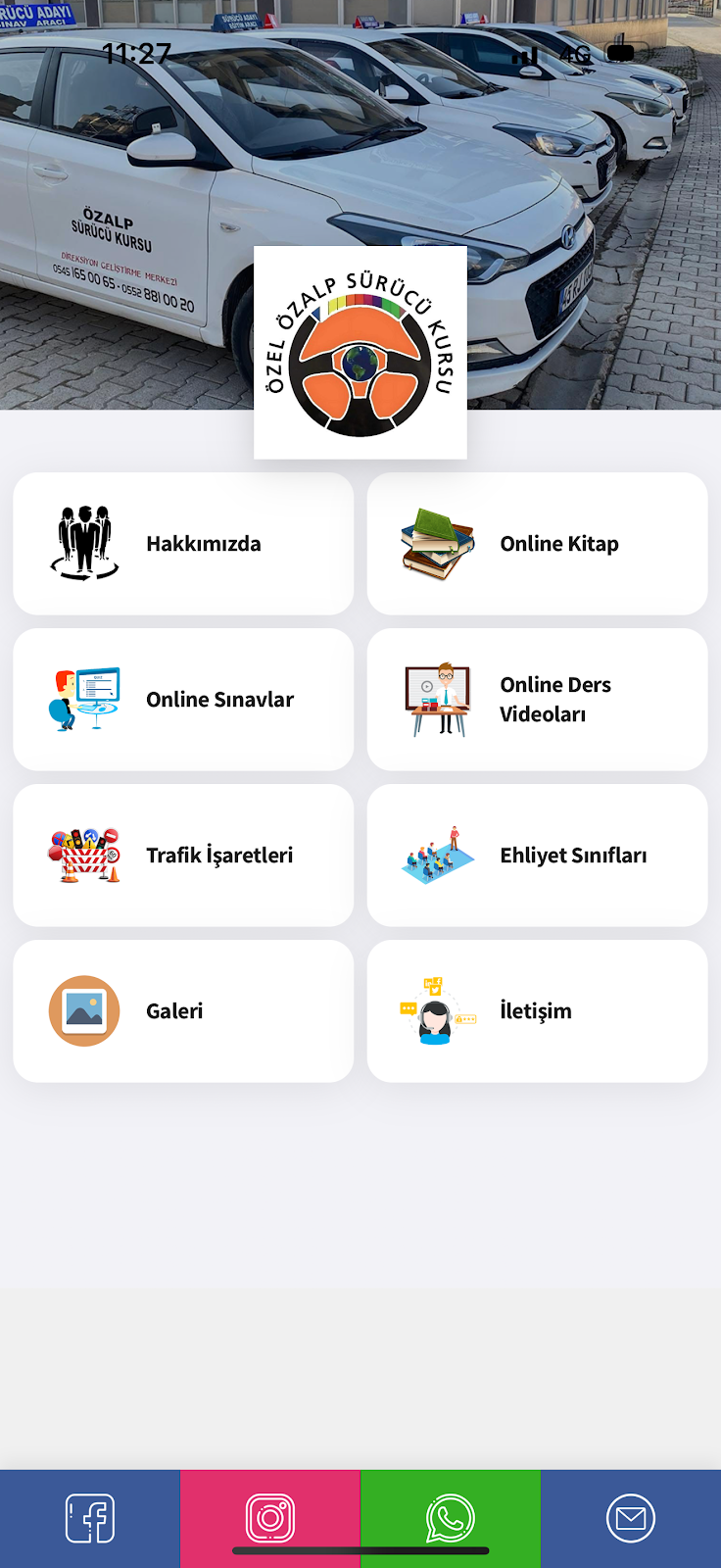Open Trafik İşaretleri

coord(182,855)
